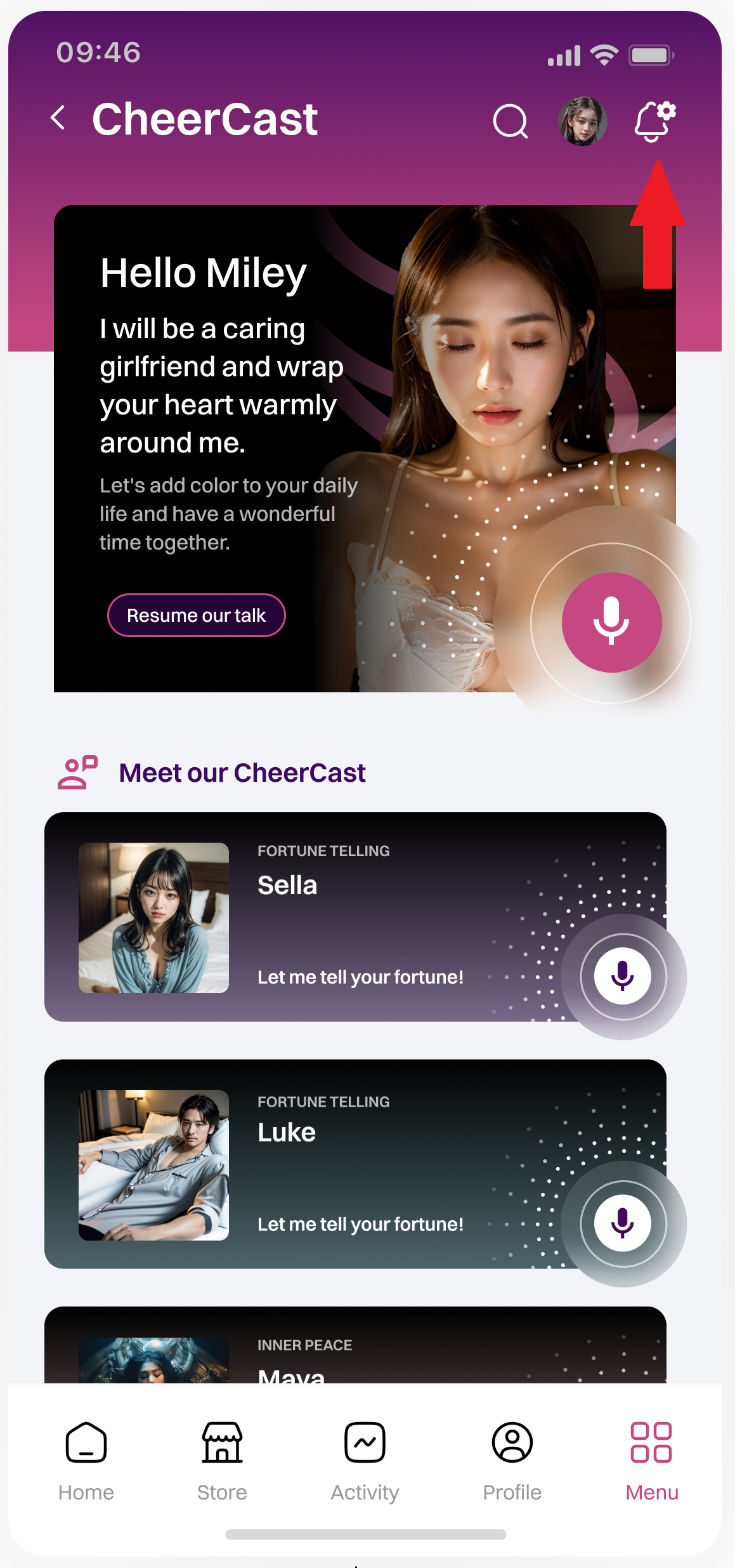Tap the microphone on Sella's card
735x1568 pixels.
623,976
